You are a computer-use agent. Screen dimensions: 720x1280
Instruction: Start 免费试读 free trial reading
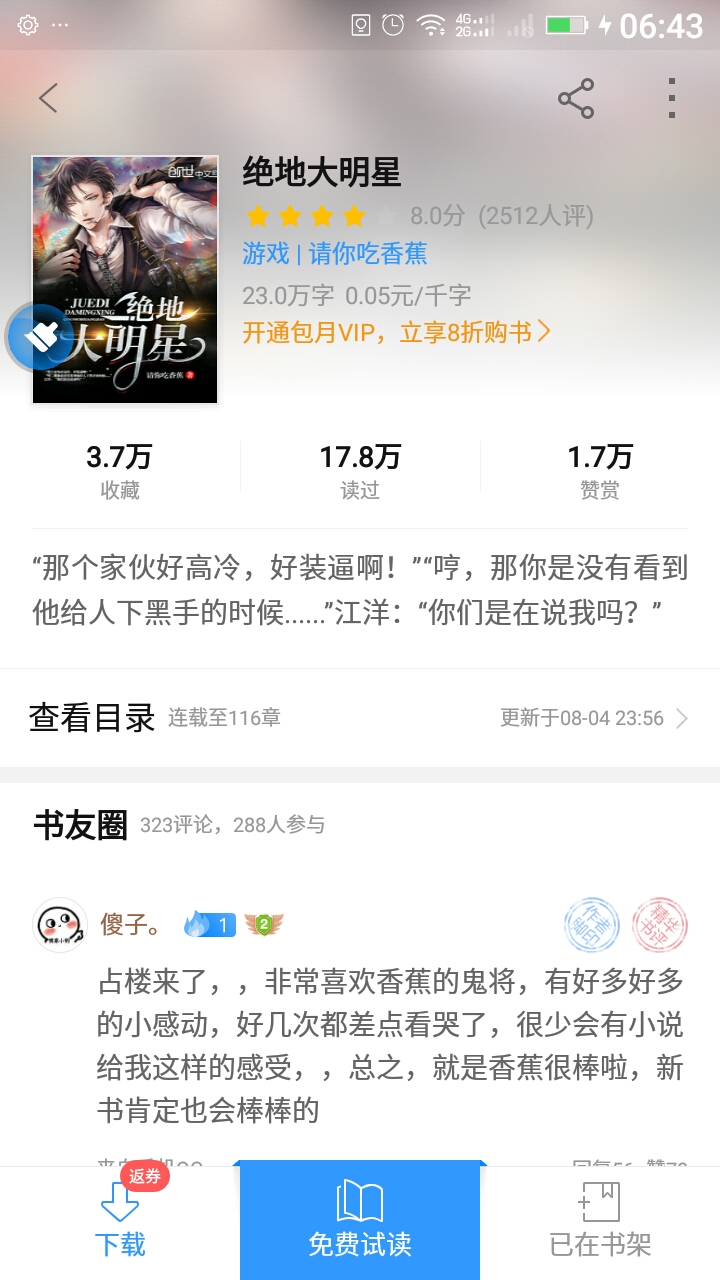click(360, 1221)
